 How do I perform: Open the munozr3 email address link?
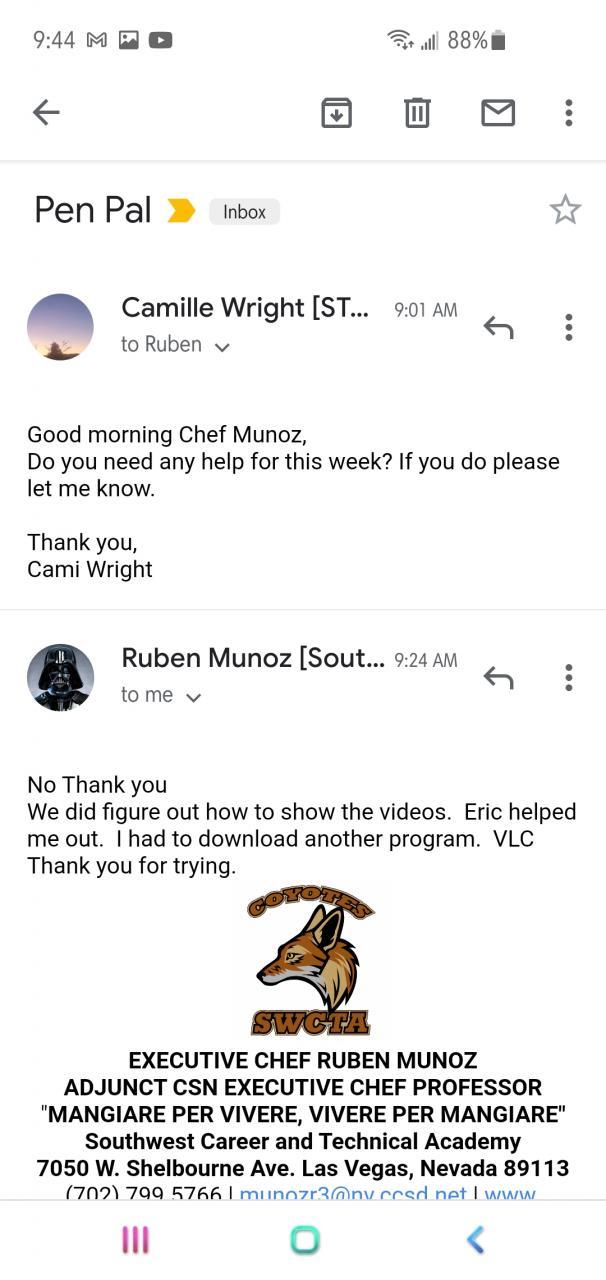tap(353, 1192)
